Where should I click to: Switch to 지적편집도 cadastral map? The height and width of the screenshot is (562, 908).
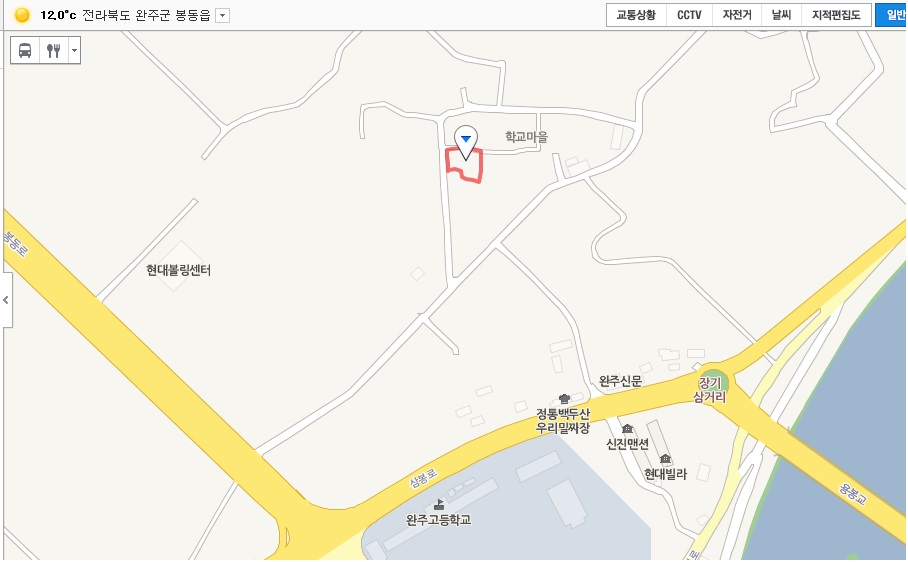point(835,15)
